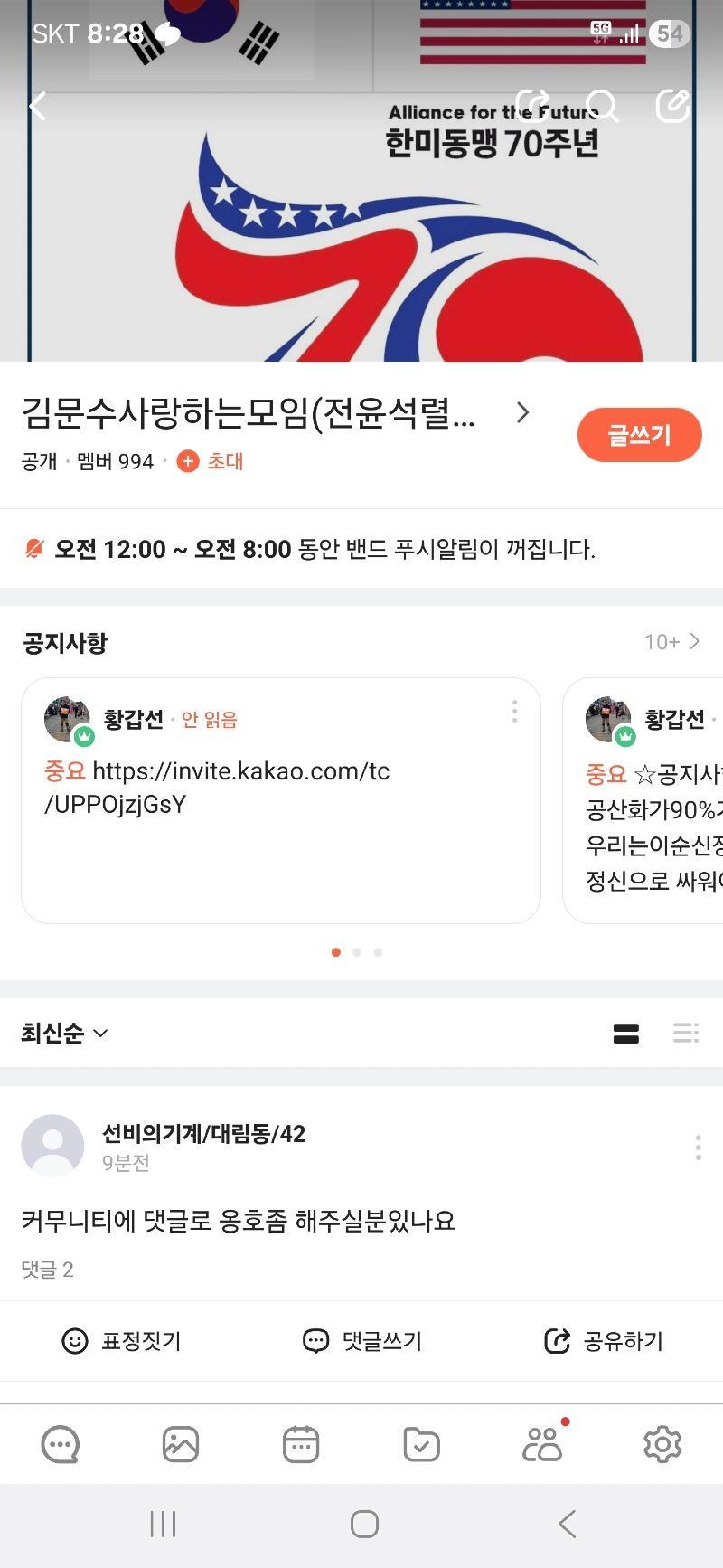Open the members icon with red notification dot
This screenshot has height=1568, width=723.
[542, 1443]
